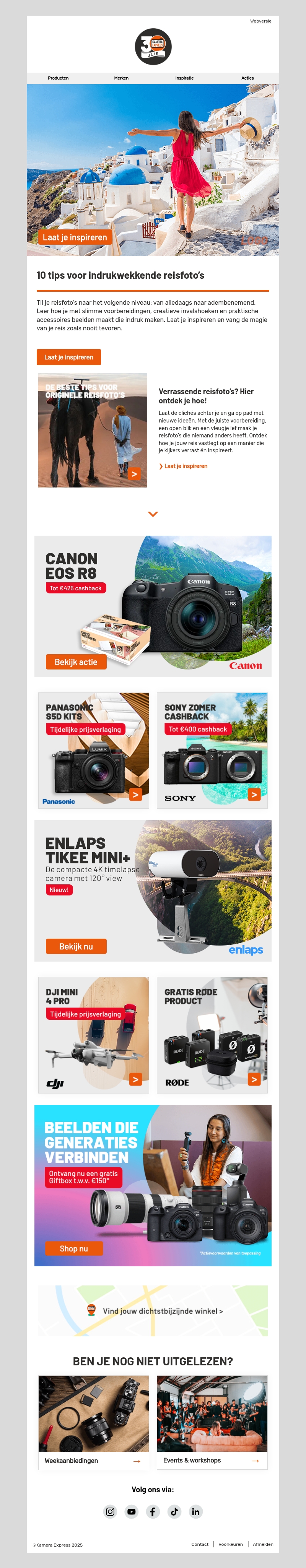Tap the Afmelden unsubscribe link
Screen dimensions: 306x1568
click(x=263, y=1544)
